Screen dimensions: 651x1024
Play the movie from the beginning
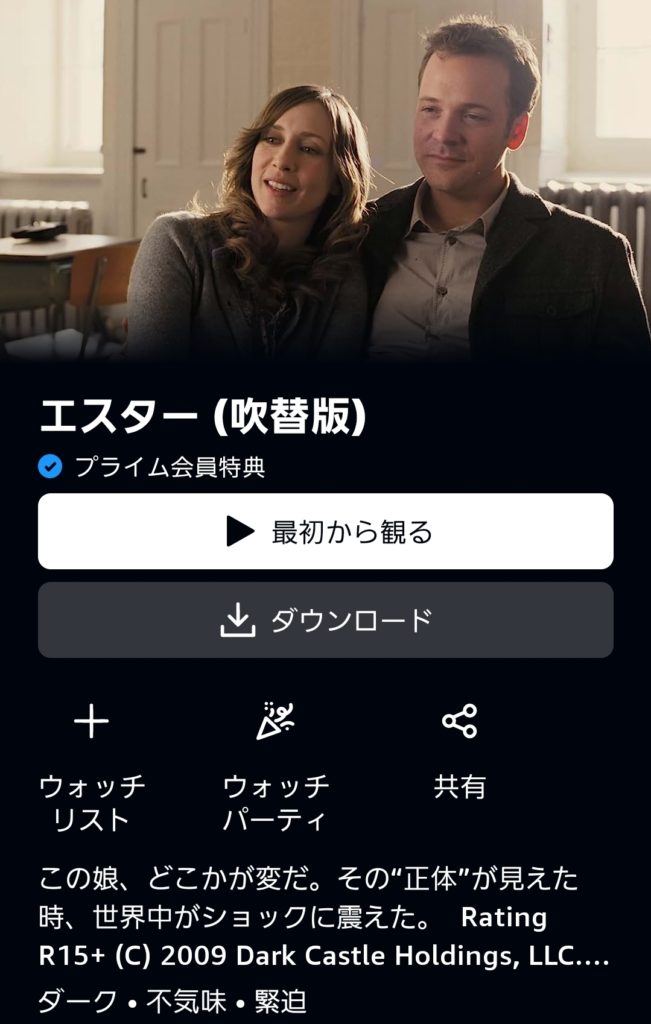click(x=325, y=531)
